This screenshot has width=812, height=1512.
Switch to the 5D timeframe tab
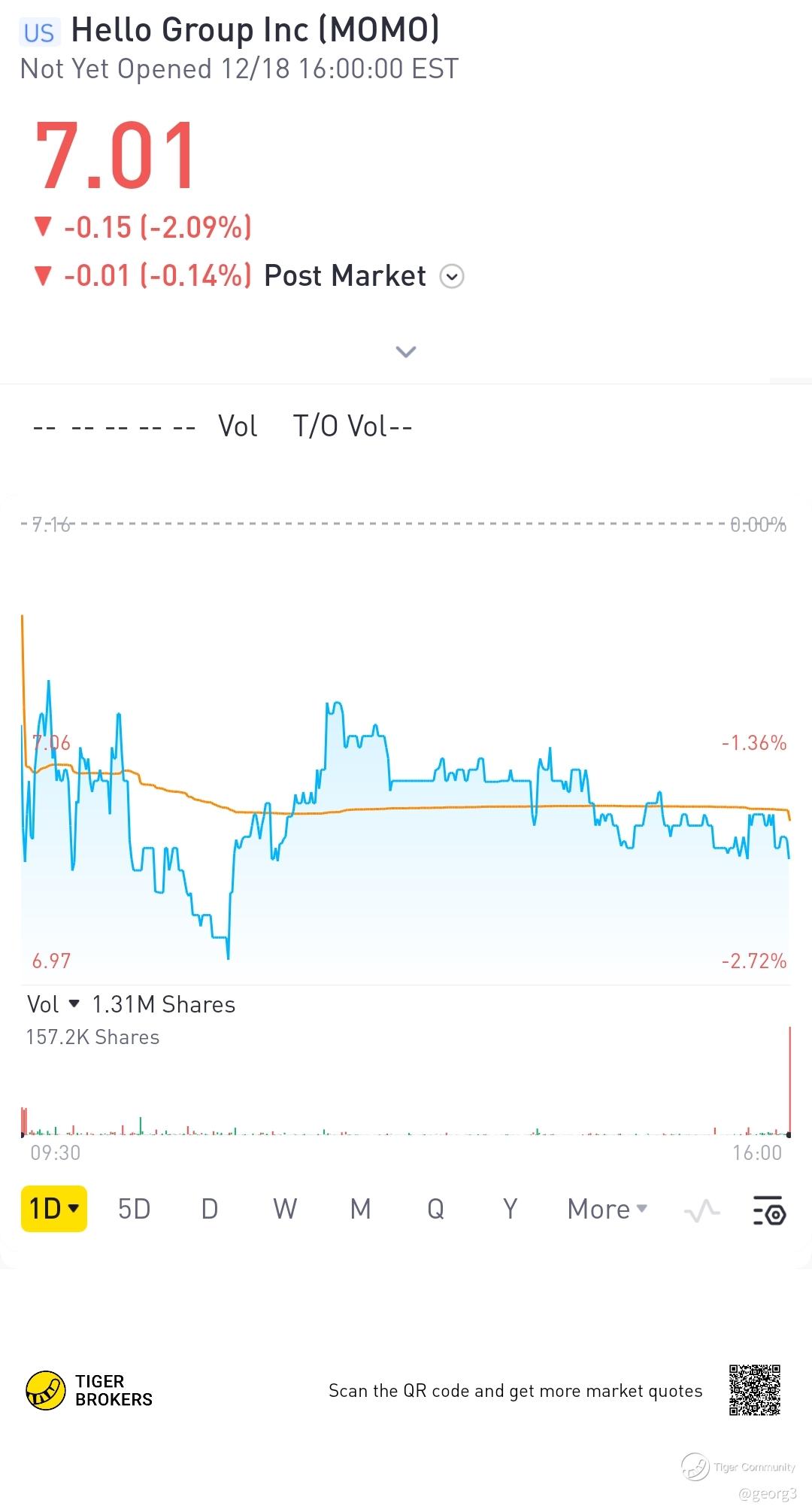(134, 1209)
